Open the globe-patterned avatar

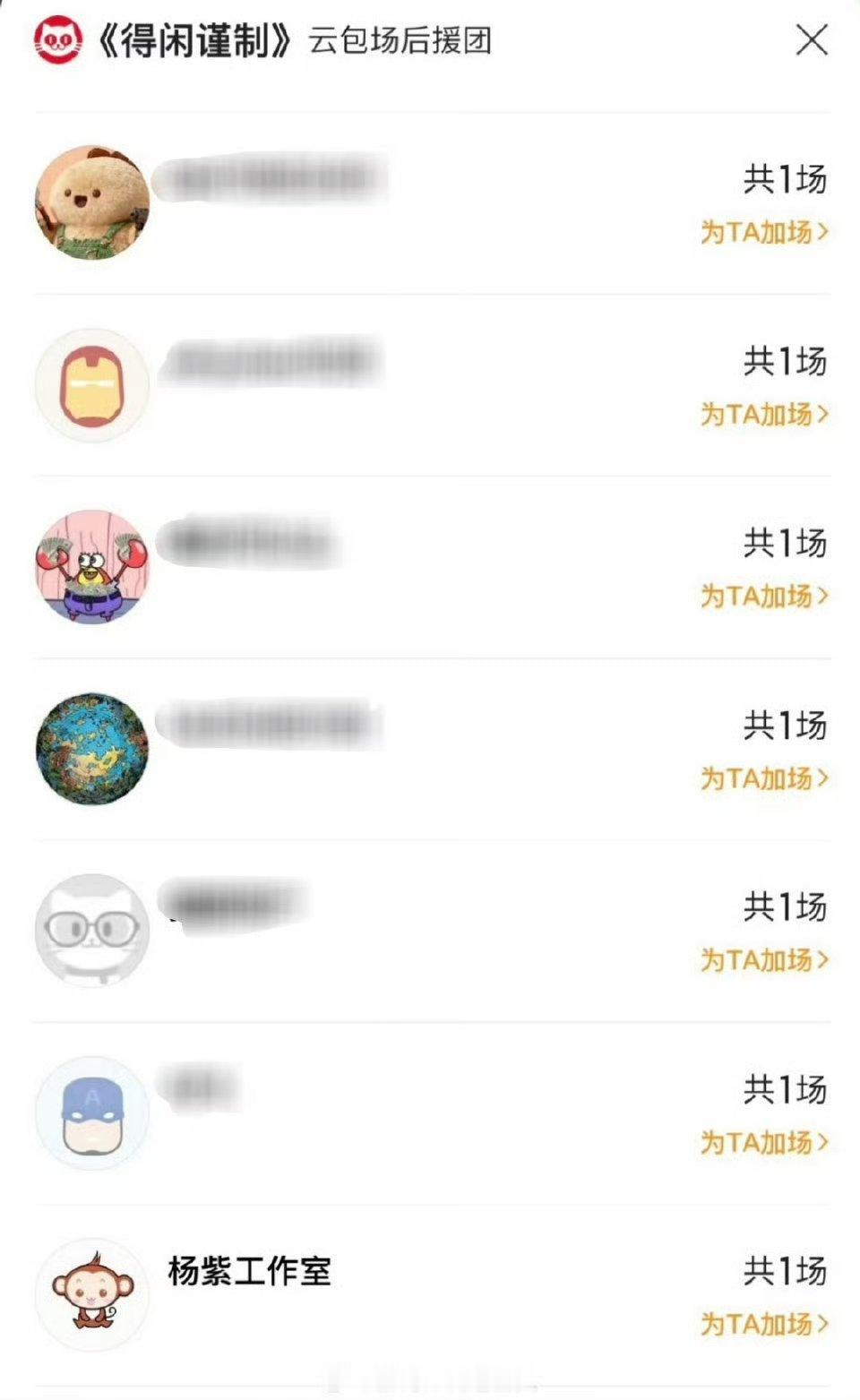(x=92, y=750)
